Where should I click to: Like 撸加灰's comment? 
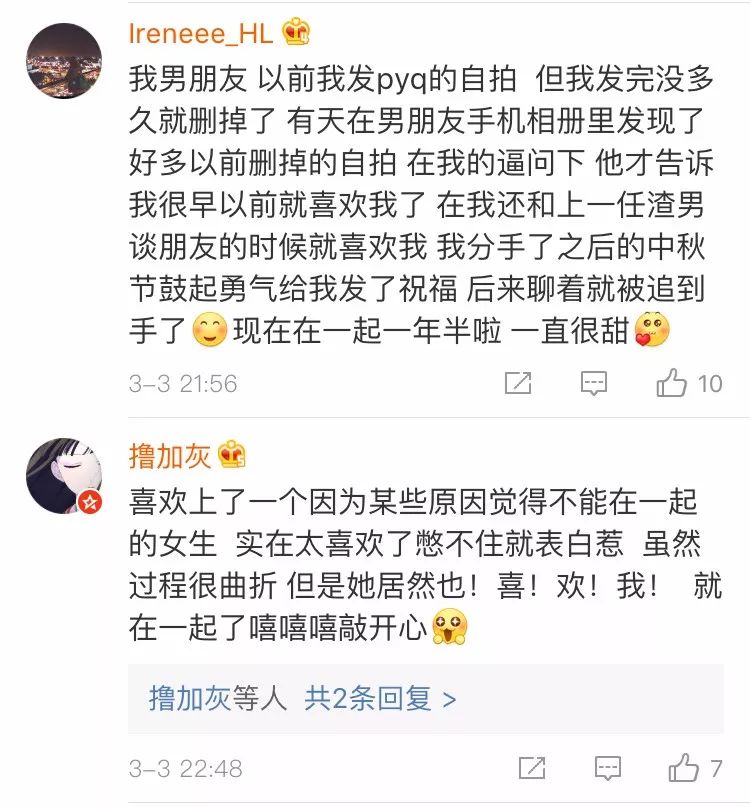(x=685, y=768)
